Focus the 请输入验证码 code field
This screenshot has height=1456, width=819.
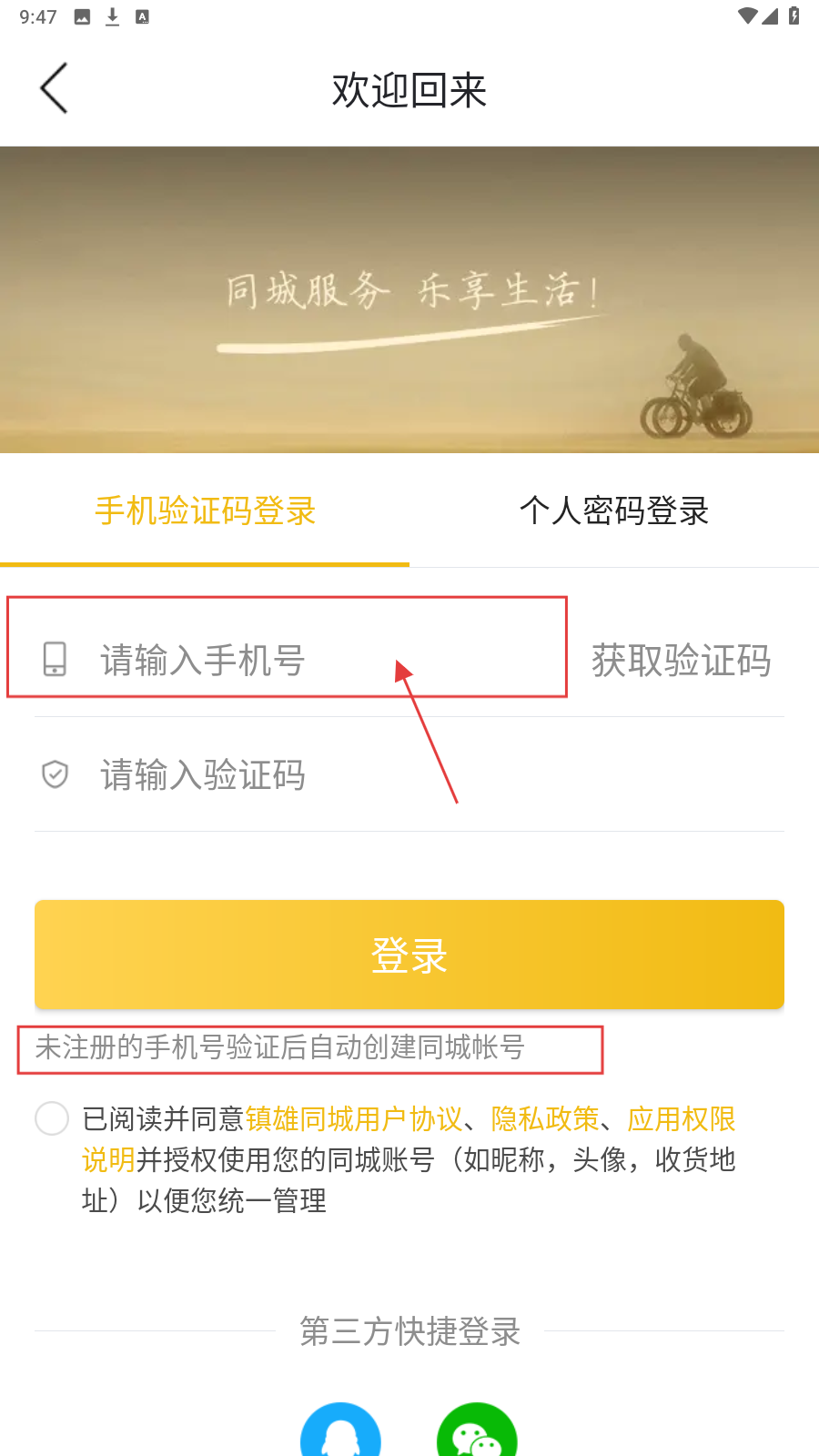point(409,774)
